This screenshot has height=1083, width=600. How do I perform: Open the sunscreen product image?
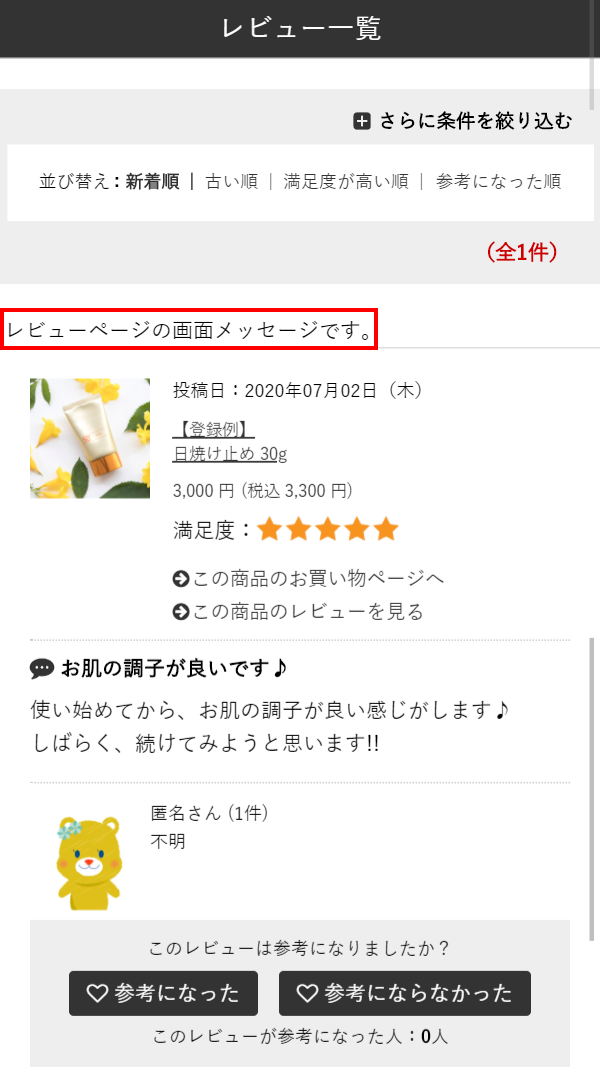(x=90, y=438)
